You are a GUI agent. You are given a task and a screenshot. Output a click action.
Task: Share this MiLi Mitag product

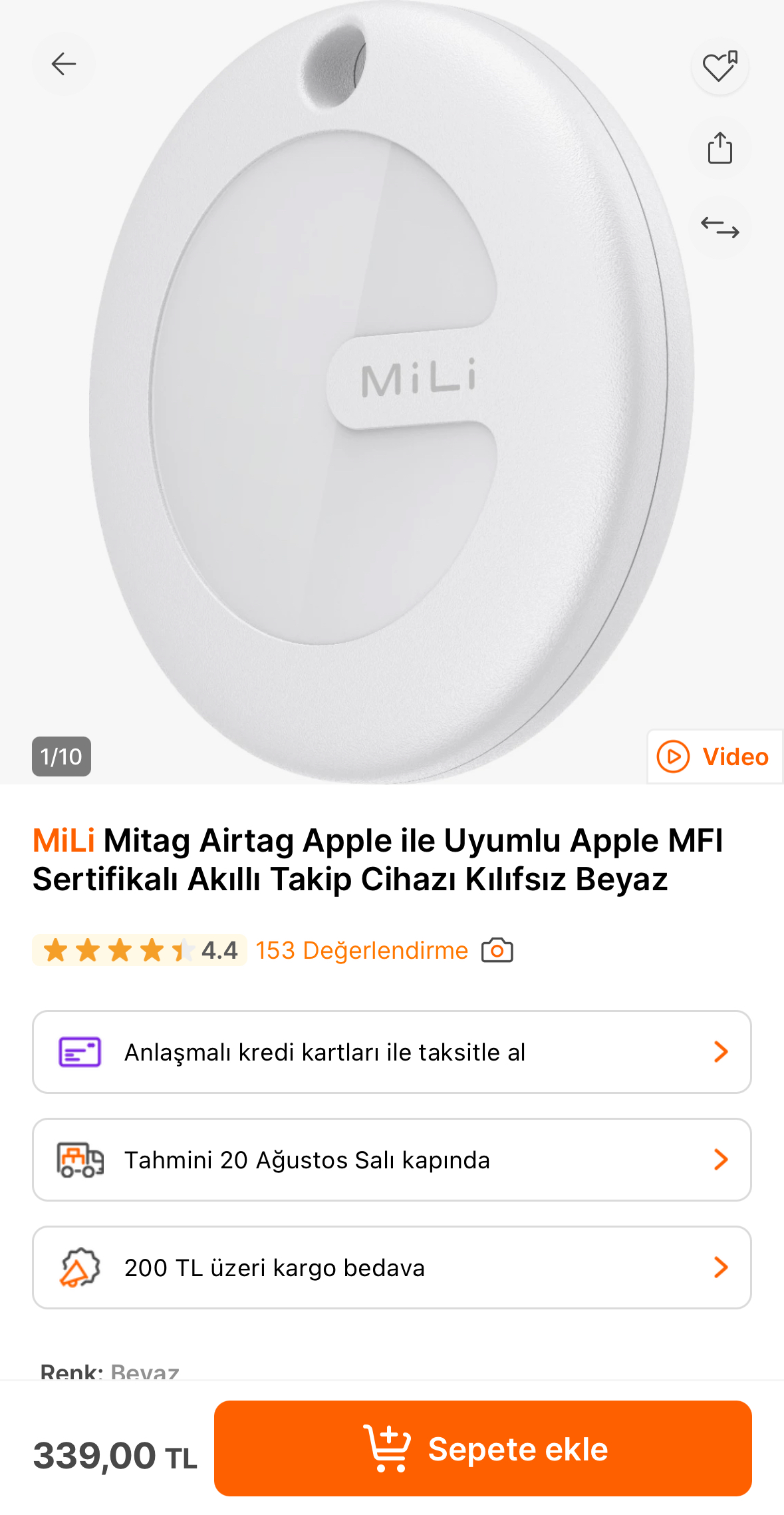pyautogui.click(x=719, y=148)
